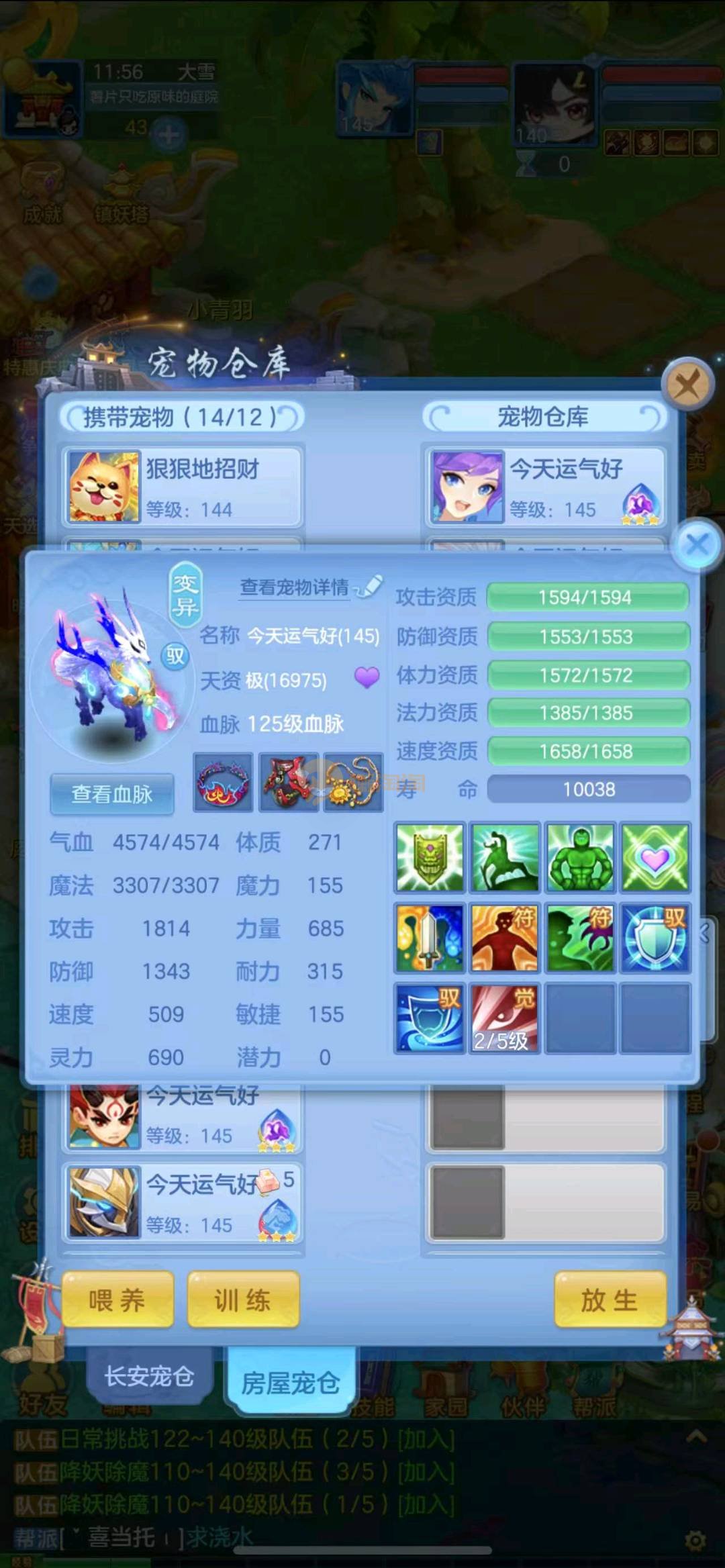The width and height of the screenshot is (725, 1568).
Task: Select the armored pet with badge 5
Action: click(x=183, y=1203)
